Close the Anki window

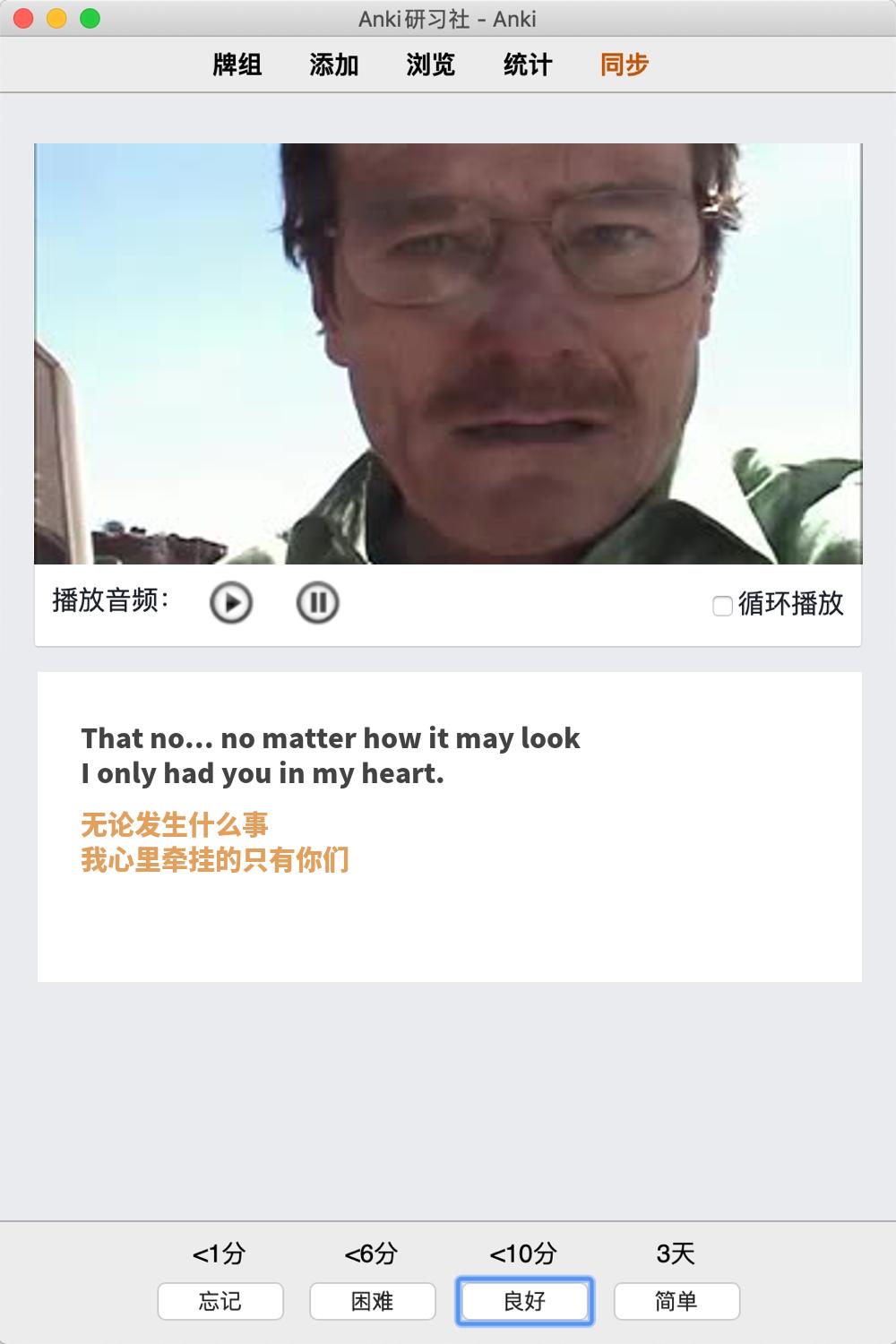click(24, 18)
